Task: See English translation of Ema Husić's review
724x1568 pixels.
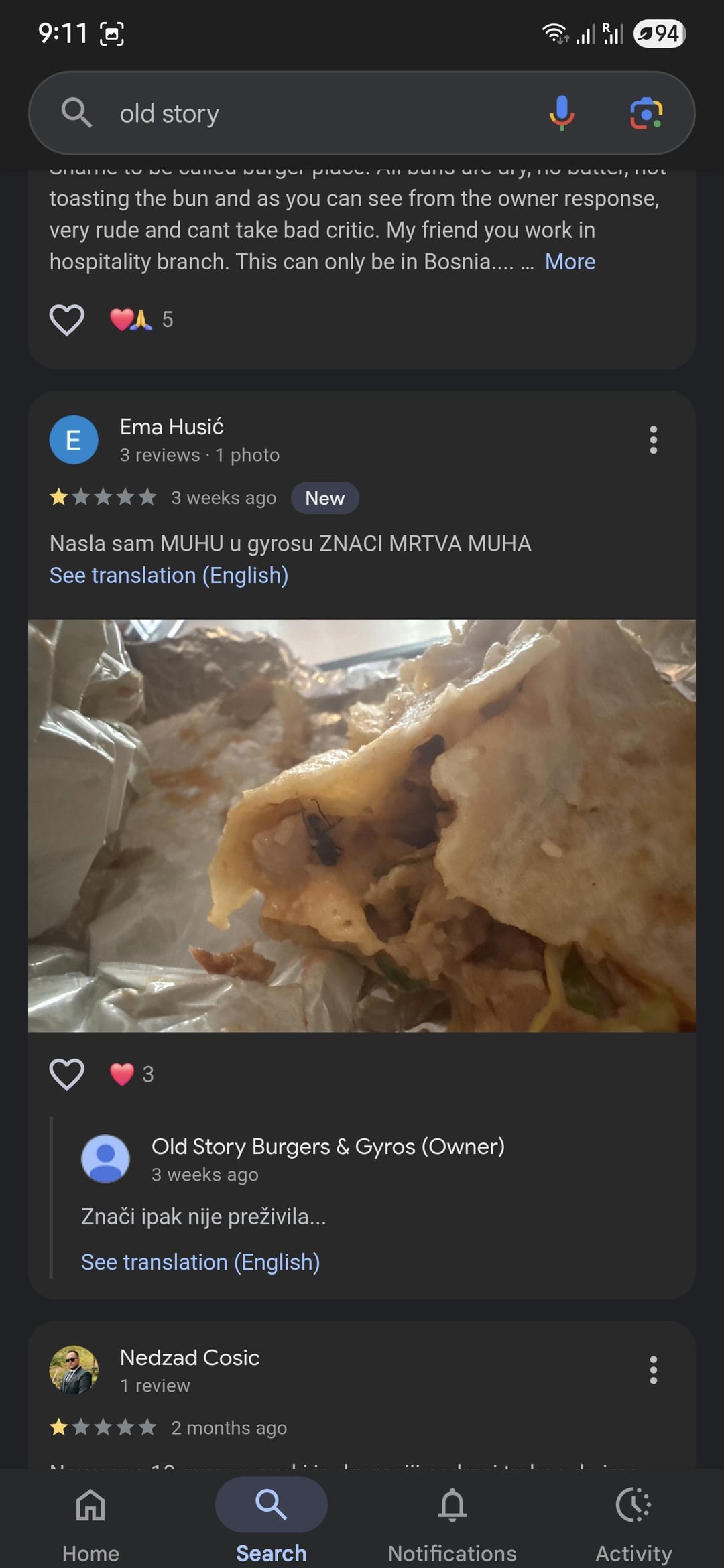Action: tap(169, 576)
